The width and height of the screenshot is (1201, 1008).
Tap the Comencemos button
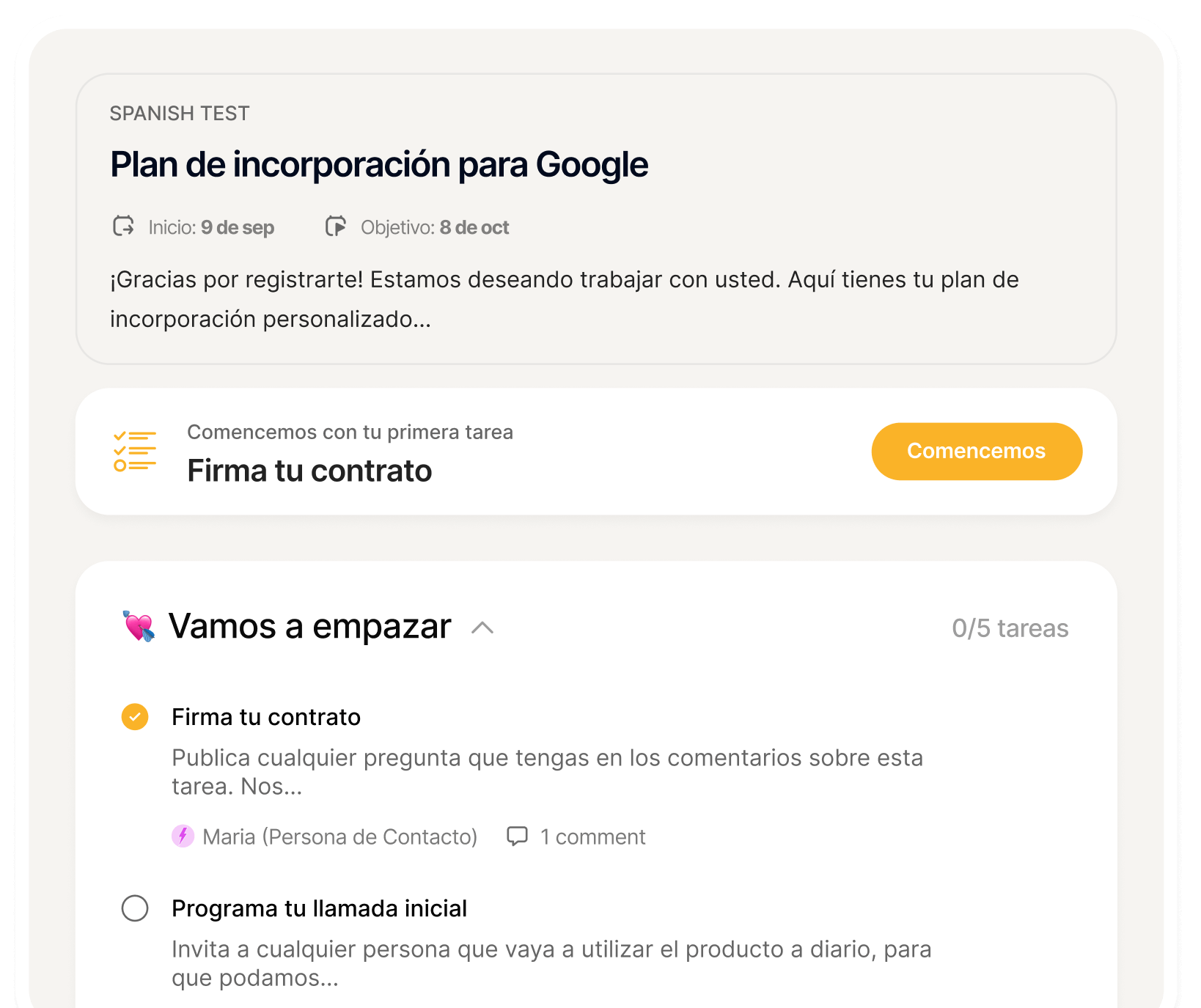click(977, 451)
